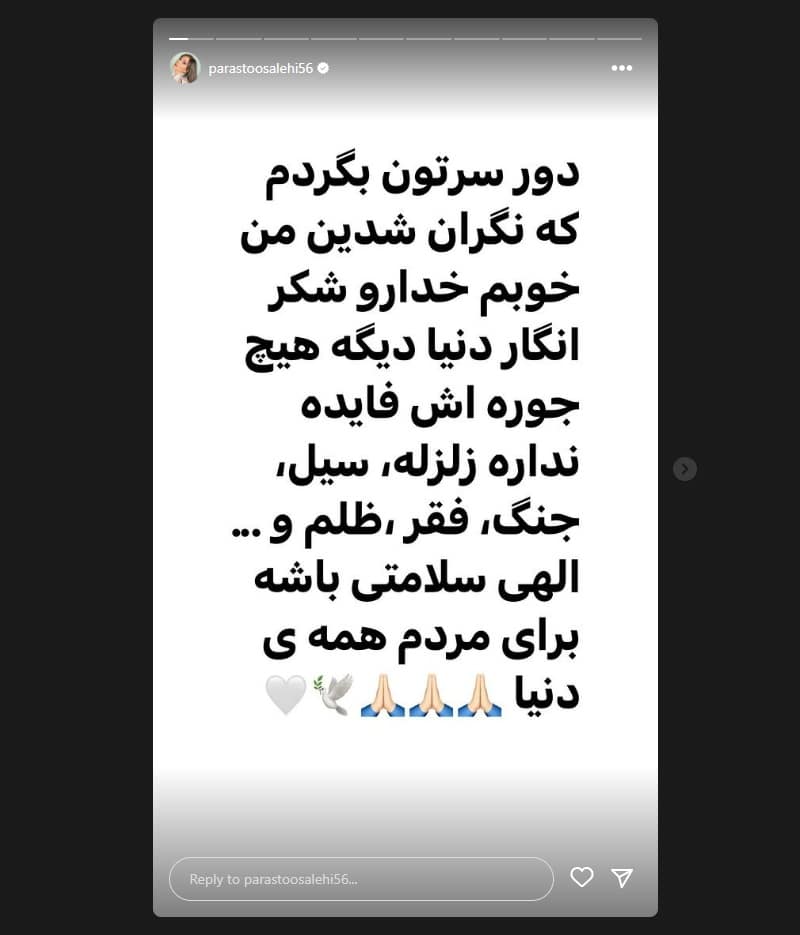Share the story via the paper plane icon
Image resolution: width=800 pixels, height=935 pixels.
(x=622, y=878)
